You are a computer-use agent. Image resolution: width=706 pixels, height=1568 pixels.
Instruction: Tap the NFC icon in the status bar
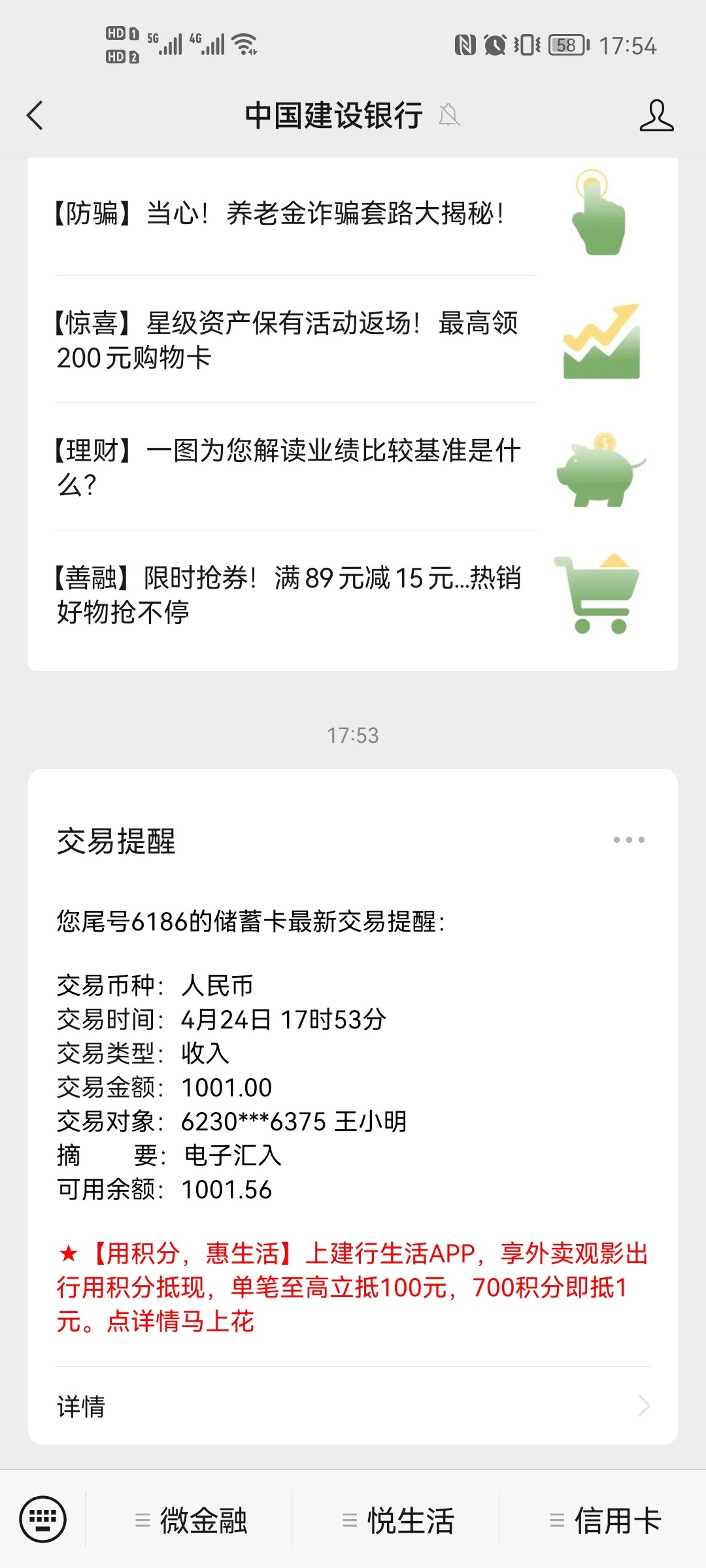coord(466,44)
